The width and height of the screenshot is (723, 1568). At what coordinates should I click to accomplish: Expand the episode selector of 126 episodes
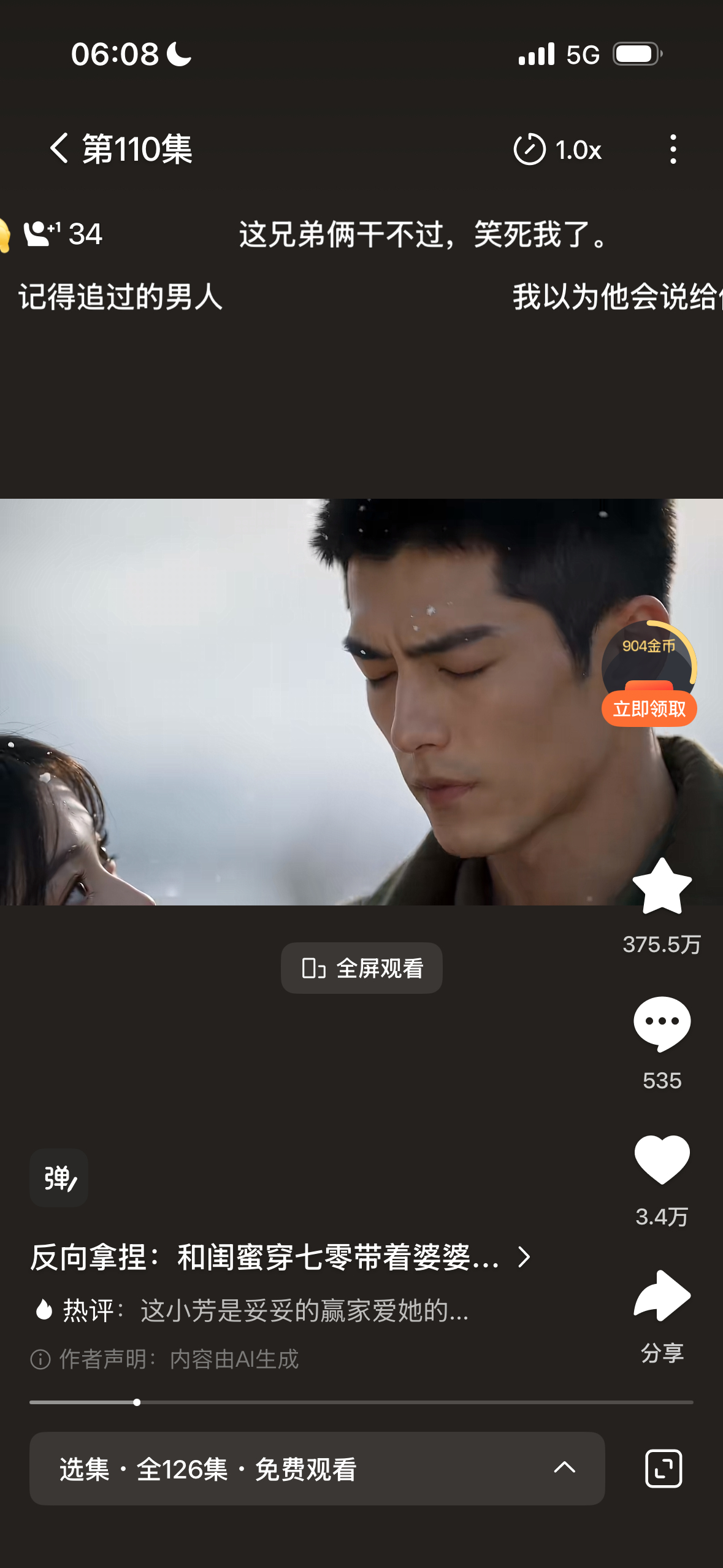coord(317,1469)
